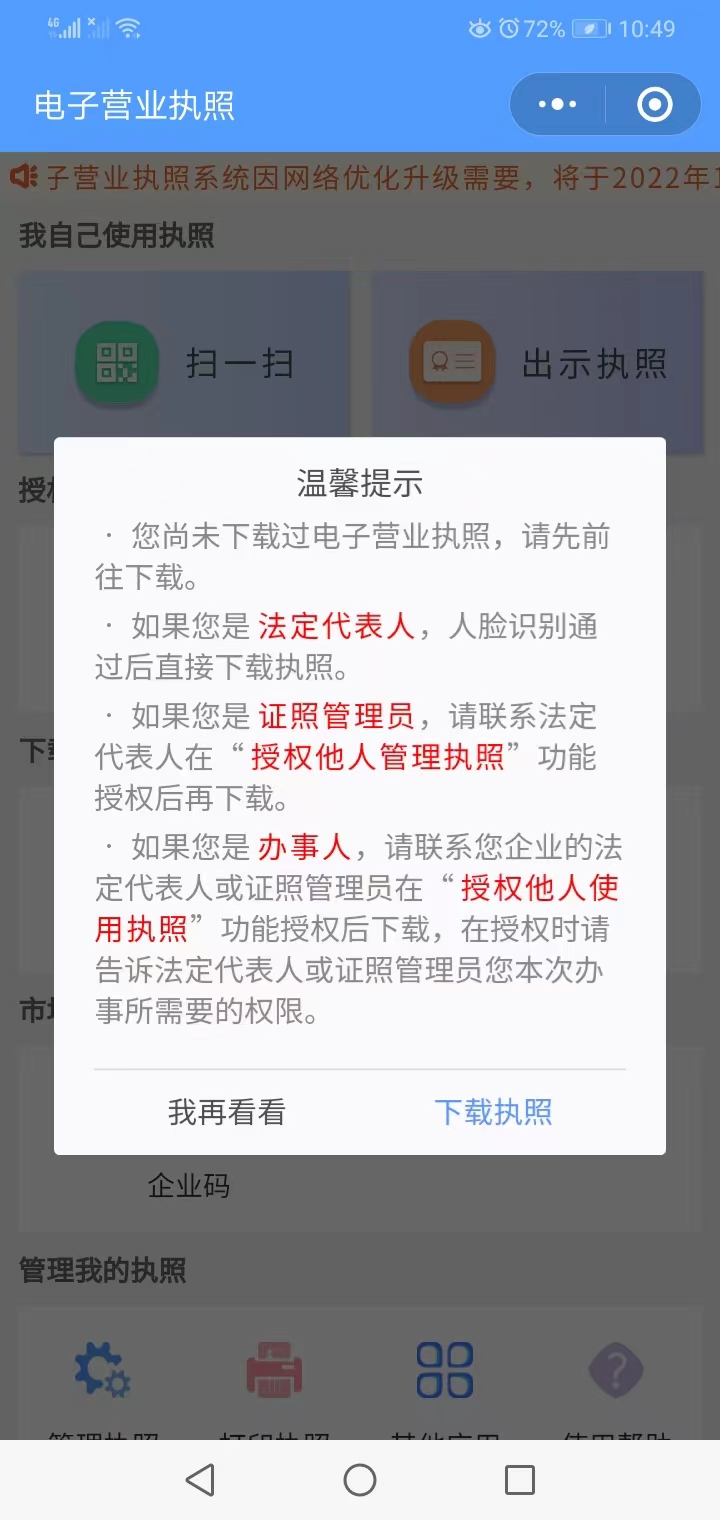This screenshot has height=1520, width=720.
Task: Tap 下载执照 to download the license
Action: click(x=493, y=1112)
